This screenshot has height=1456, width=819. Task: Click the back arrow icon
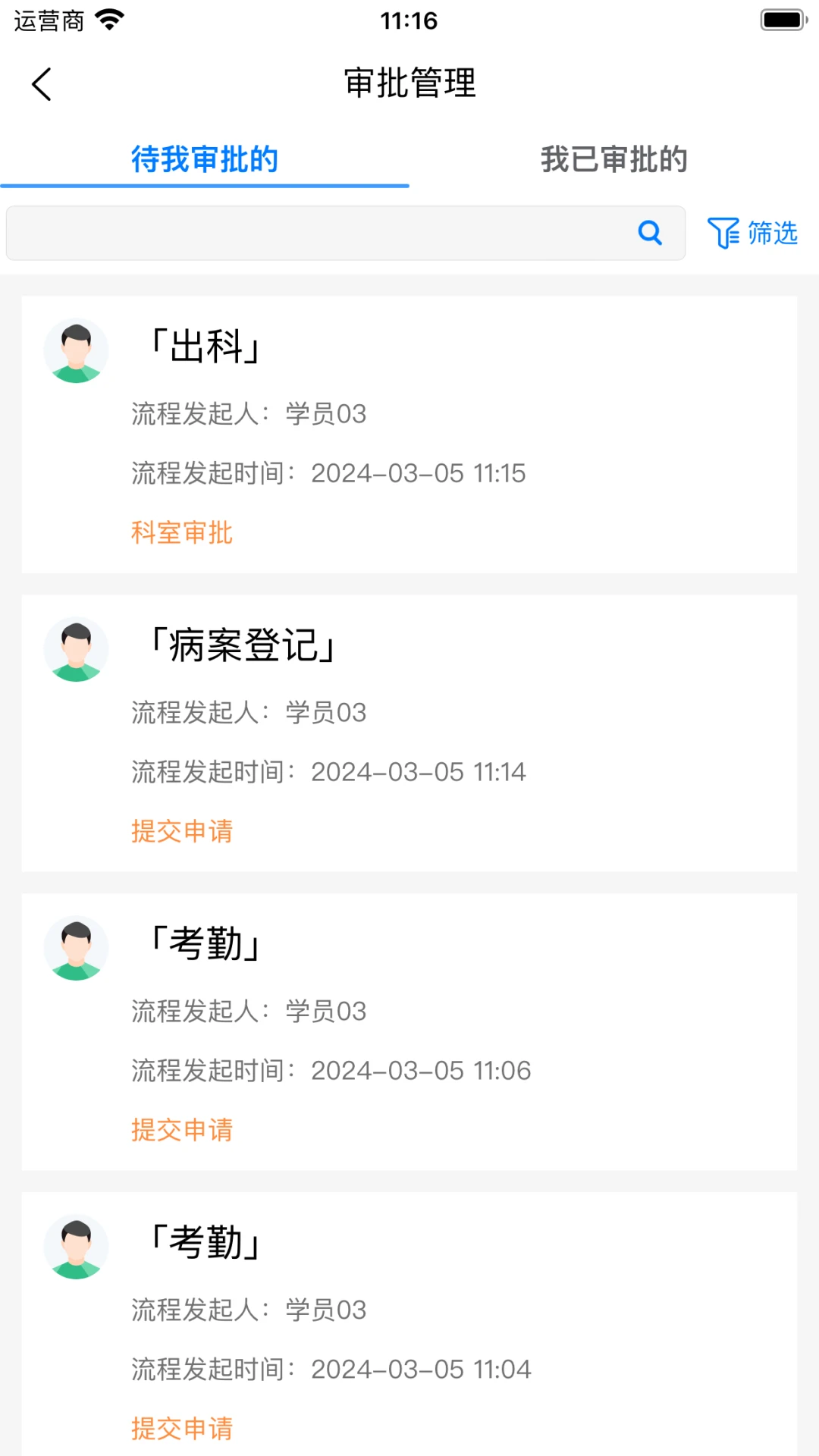(x=41, y=84)
